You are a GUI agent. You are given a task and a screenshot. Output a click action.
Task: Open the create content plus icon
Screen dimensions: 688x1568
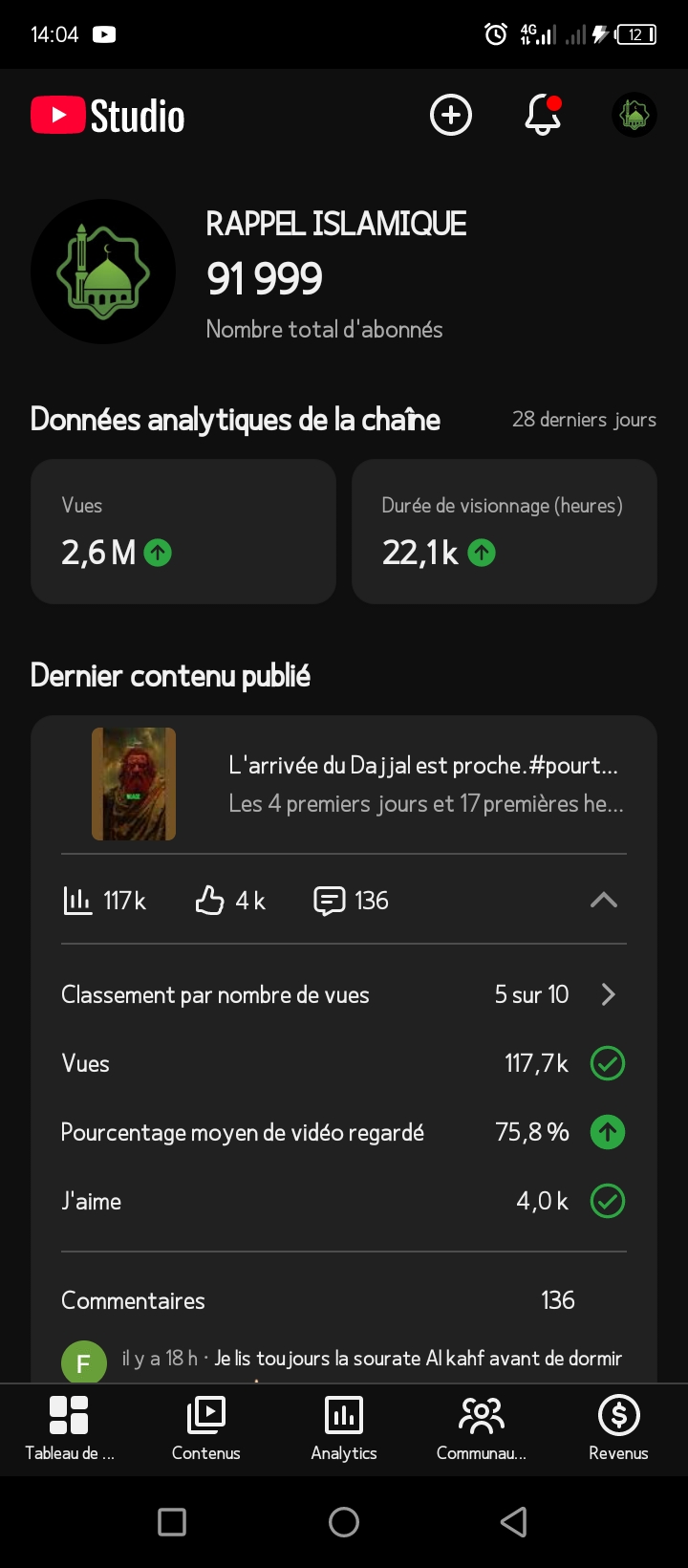coord(450,115)
